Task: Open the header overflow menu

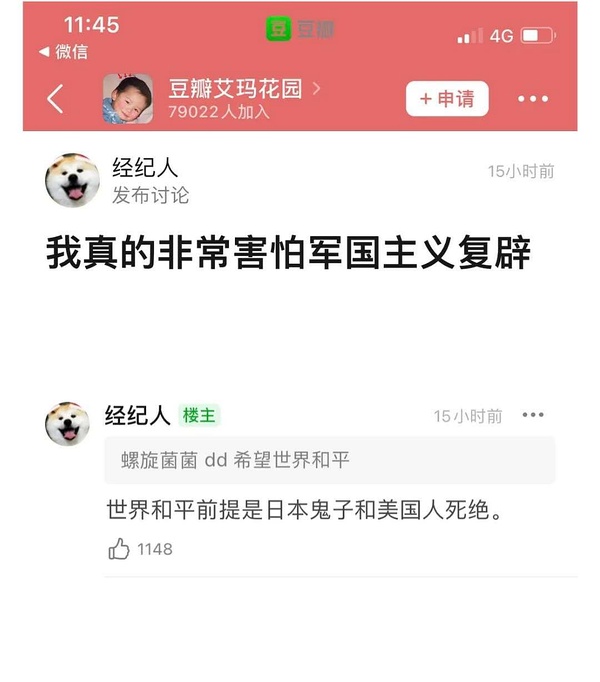Action: coord(533,99)
